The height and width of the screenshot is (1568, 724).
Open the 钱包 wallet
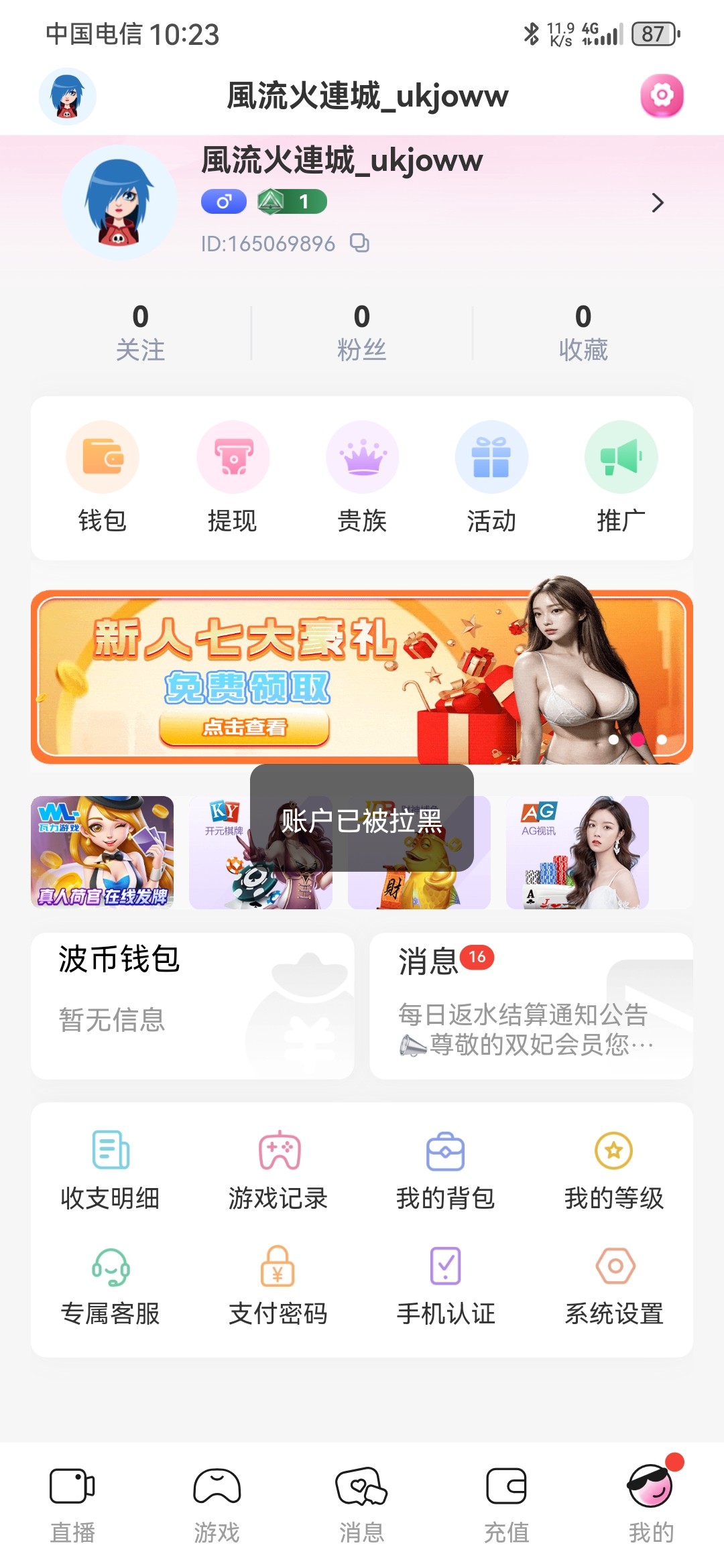103,477
